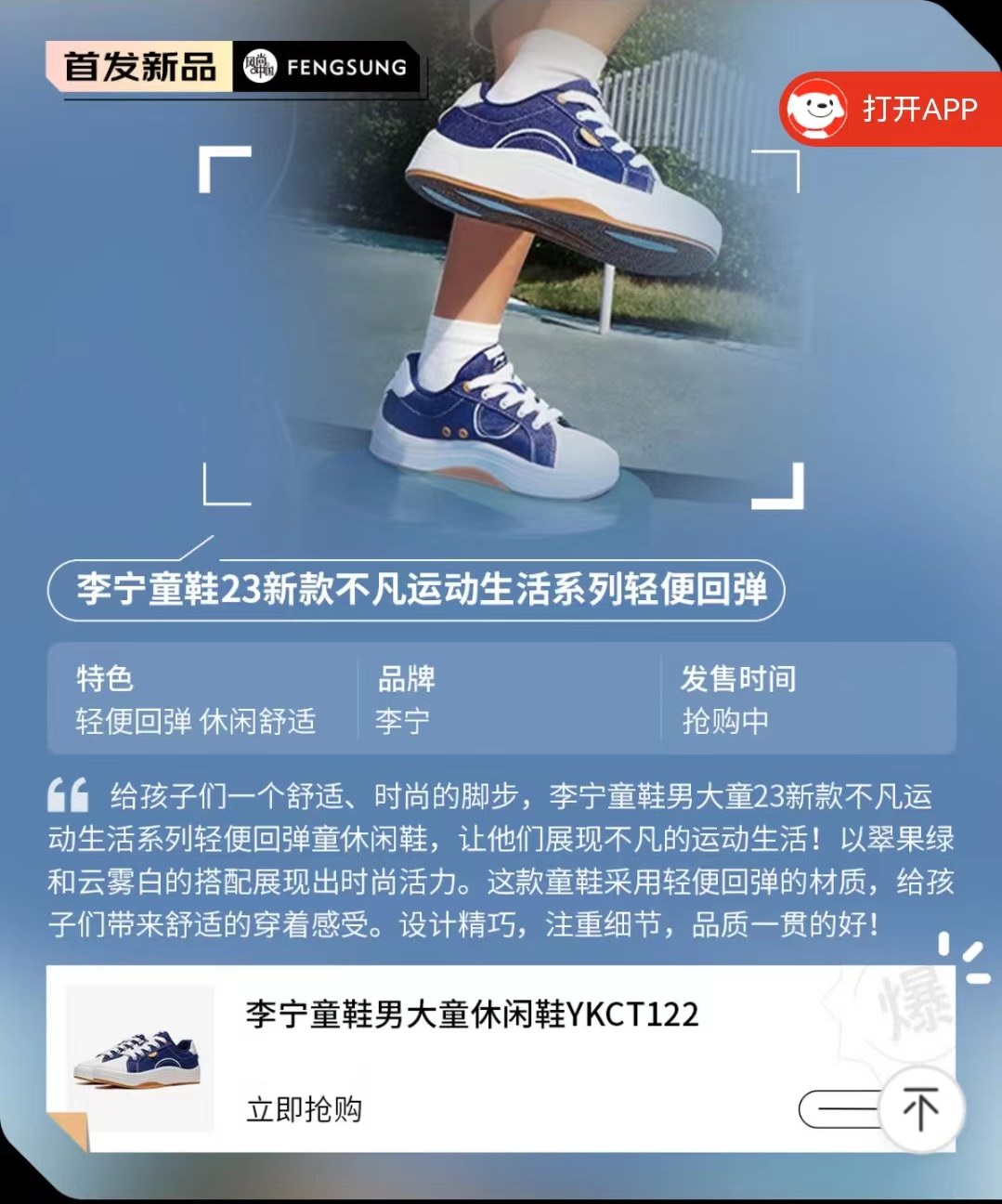The image size is (1002, 1204).
Task: Tap 立即抢购 to buy now
Action: click(304, 1109)
